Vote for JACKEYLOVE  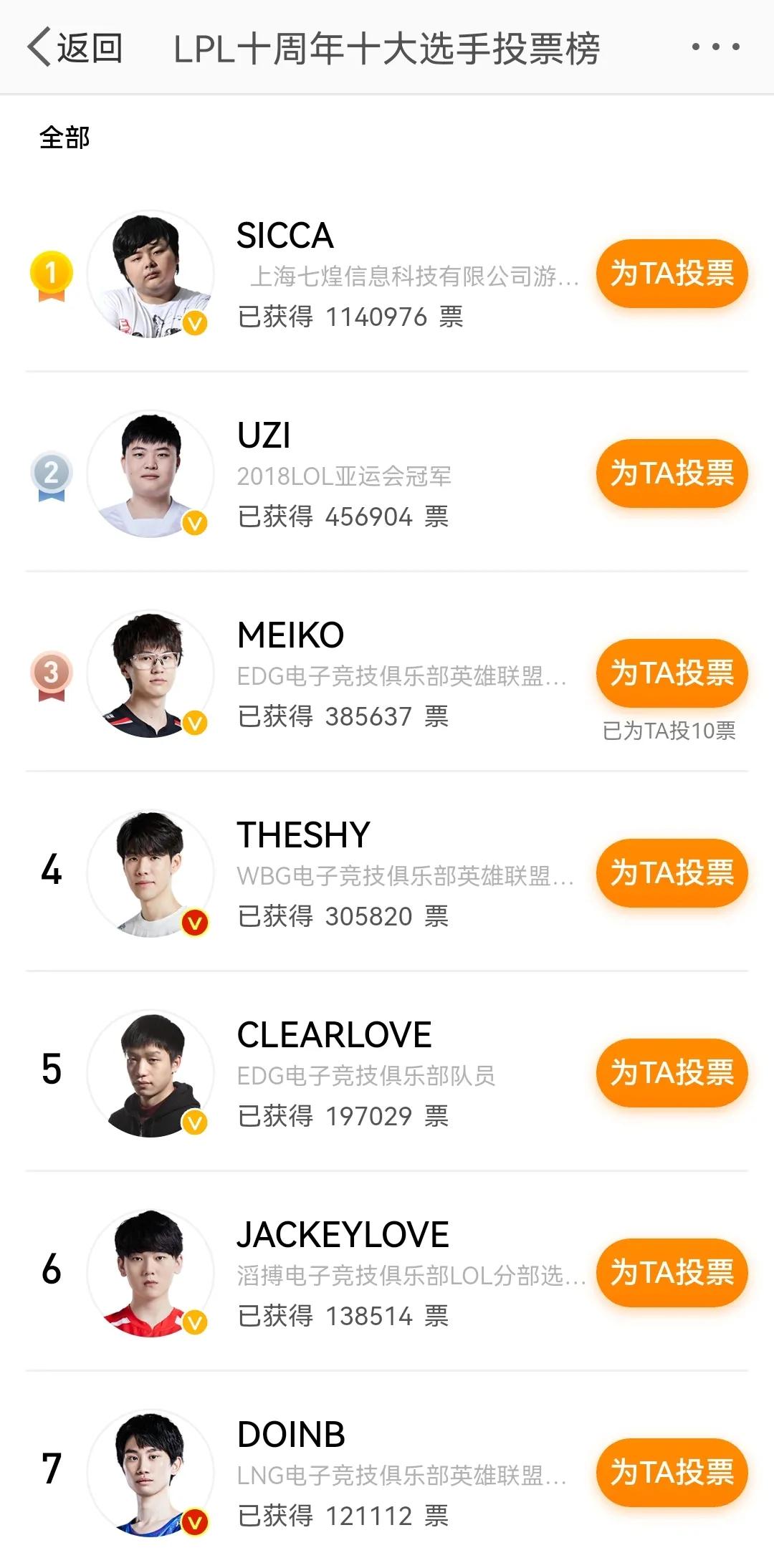coord(672,1273)
